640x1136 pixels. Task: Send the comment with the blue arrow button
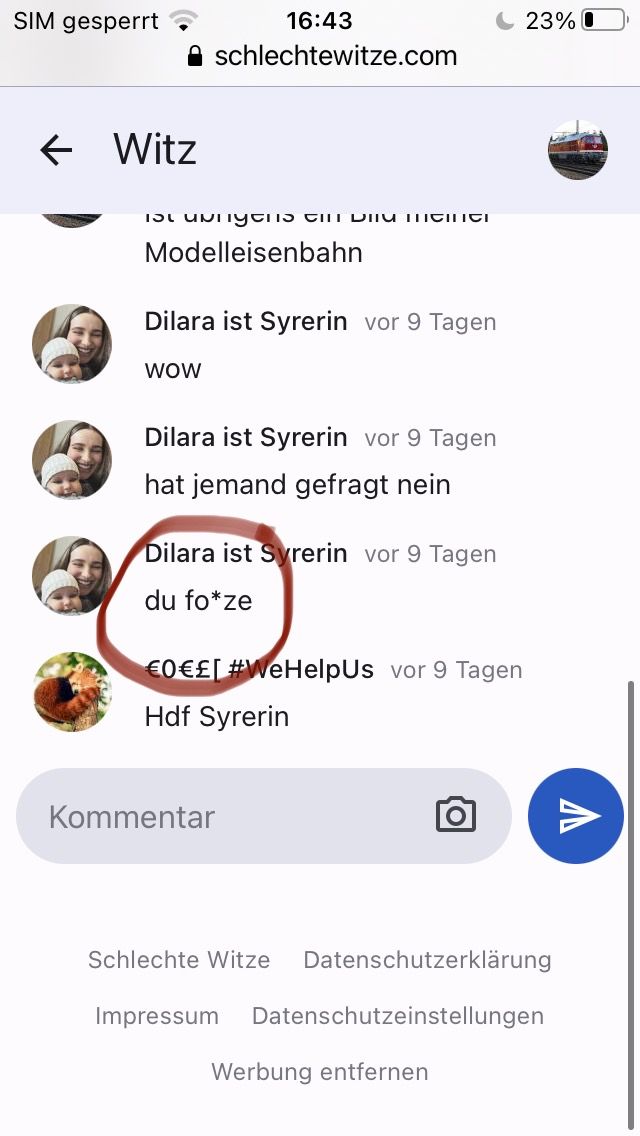click(576, 816)
